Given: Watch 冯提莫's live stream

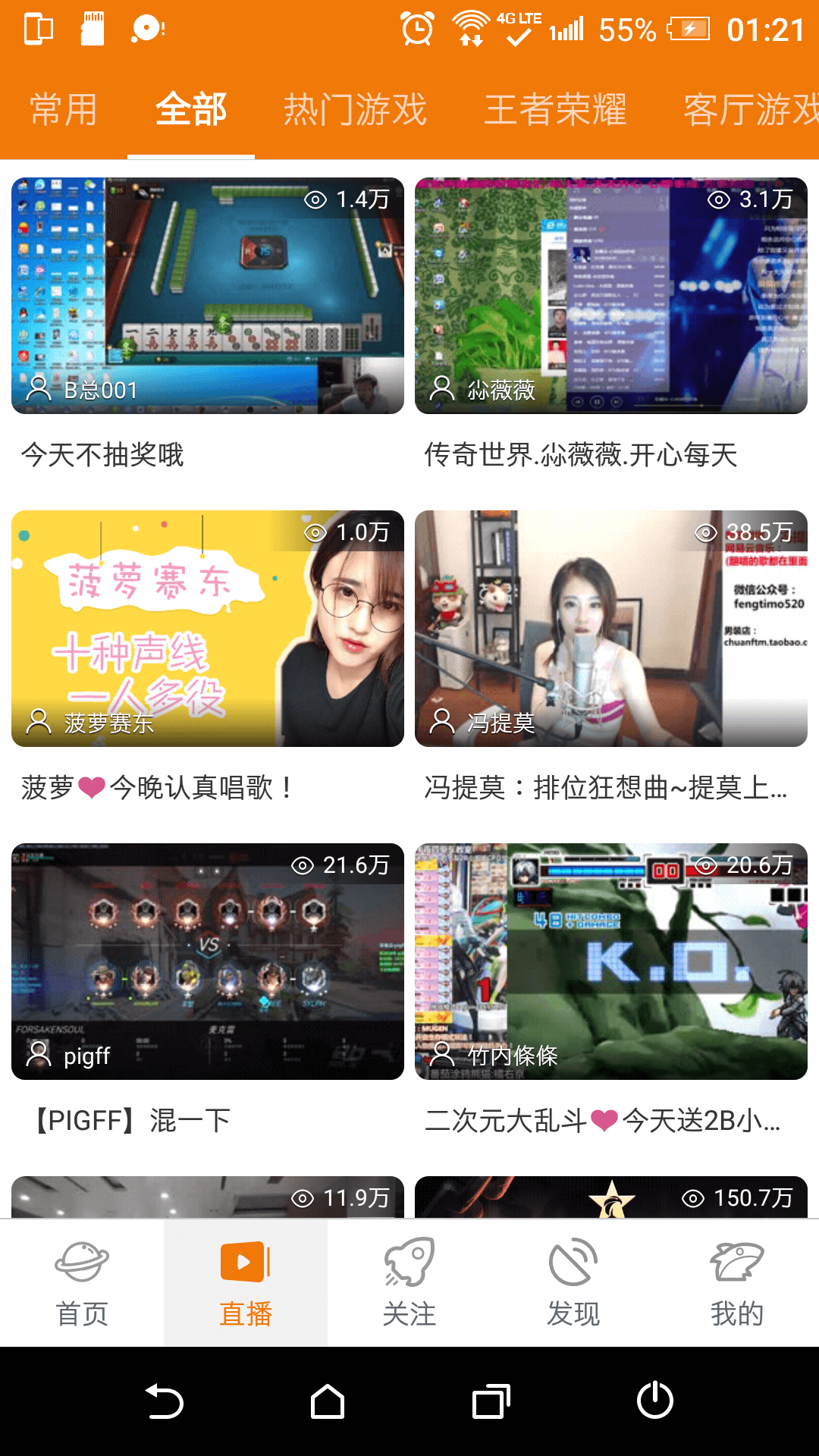Looking at the screenshot, I should coord(611,629).
